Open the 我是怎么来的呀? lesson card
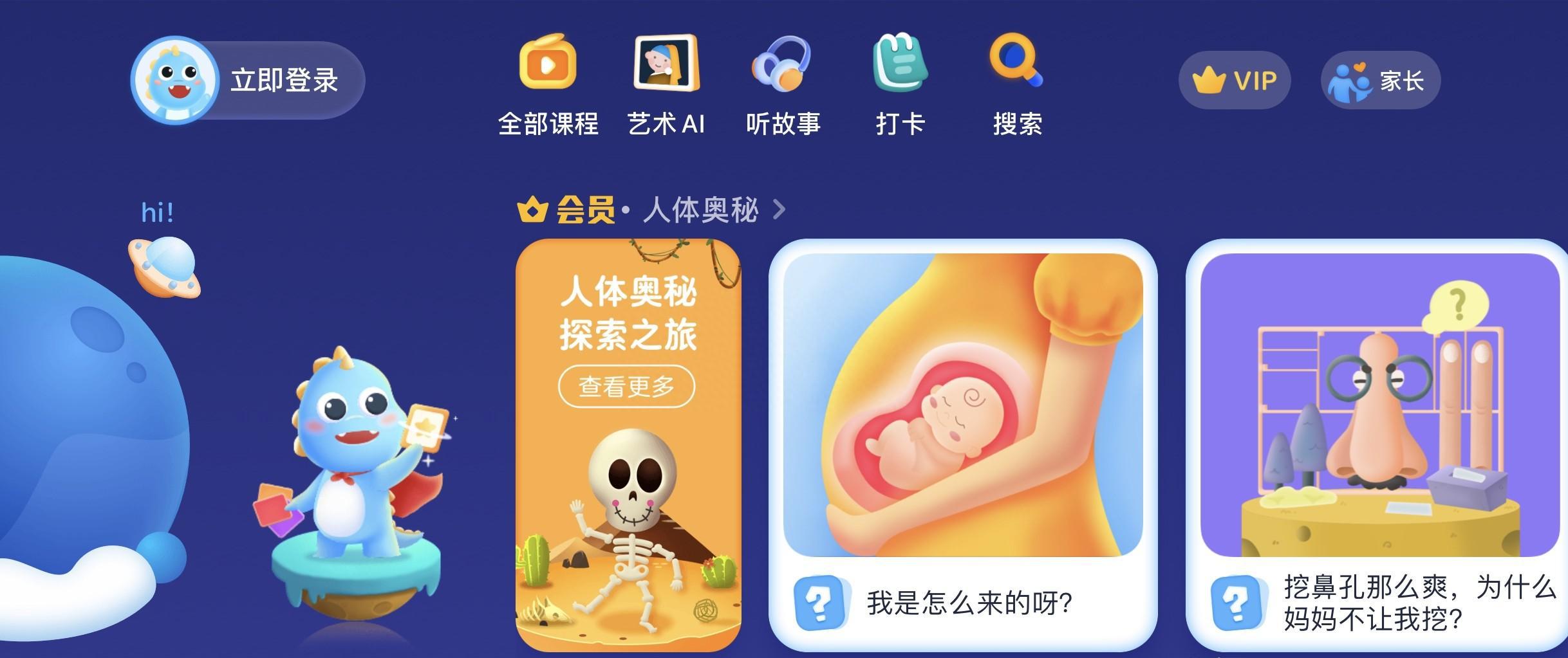Screen dimensions: 1568x658 (x=963, y=444)
